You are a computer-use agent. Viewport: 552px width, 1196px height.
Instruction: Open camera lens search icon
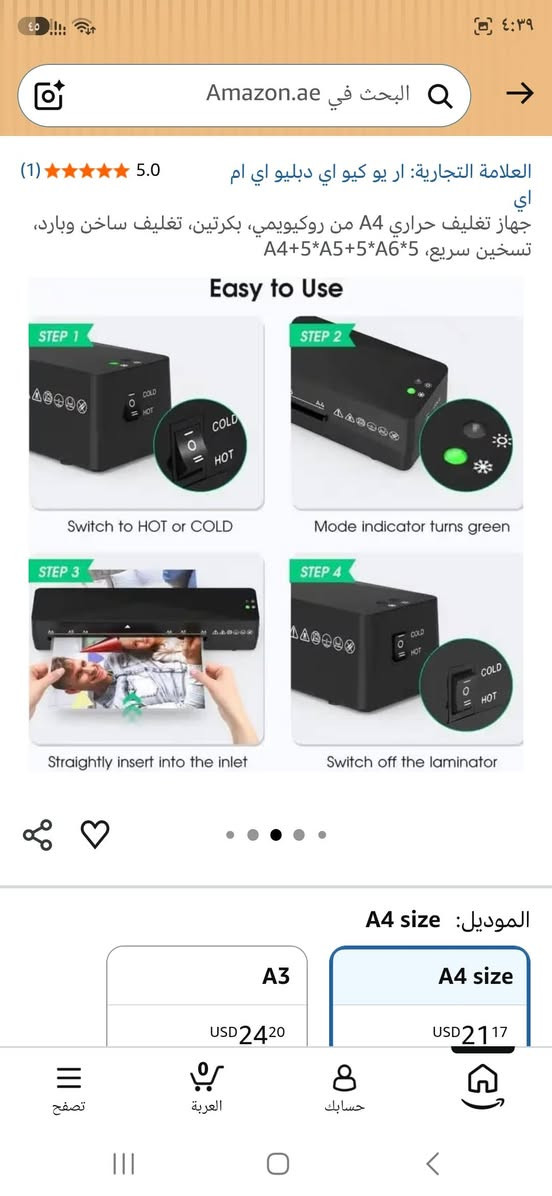click(x=49, y=95)
